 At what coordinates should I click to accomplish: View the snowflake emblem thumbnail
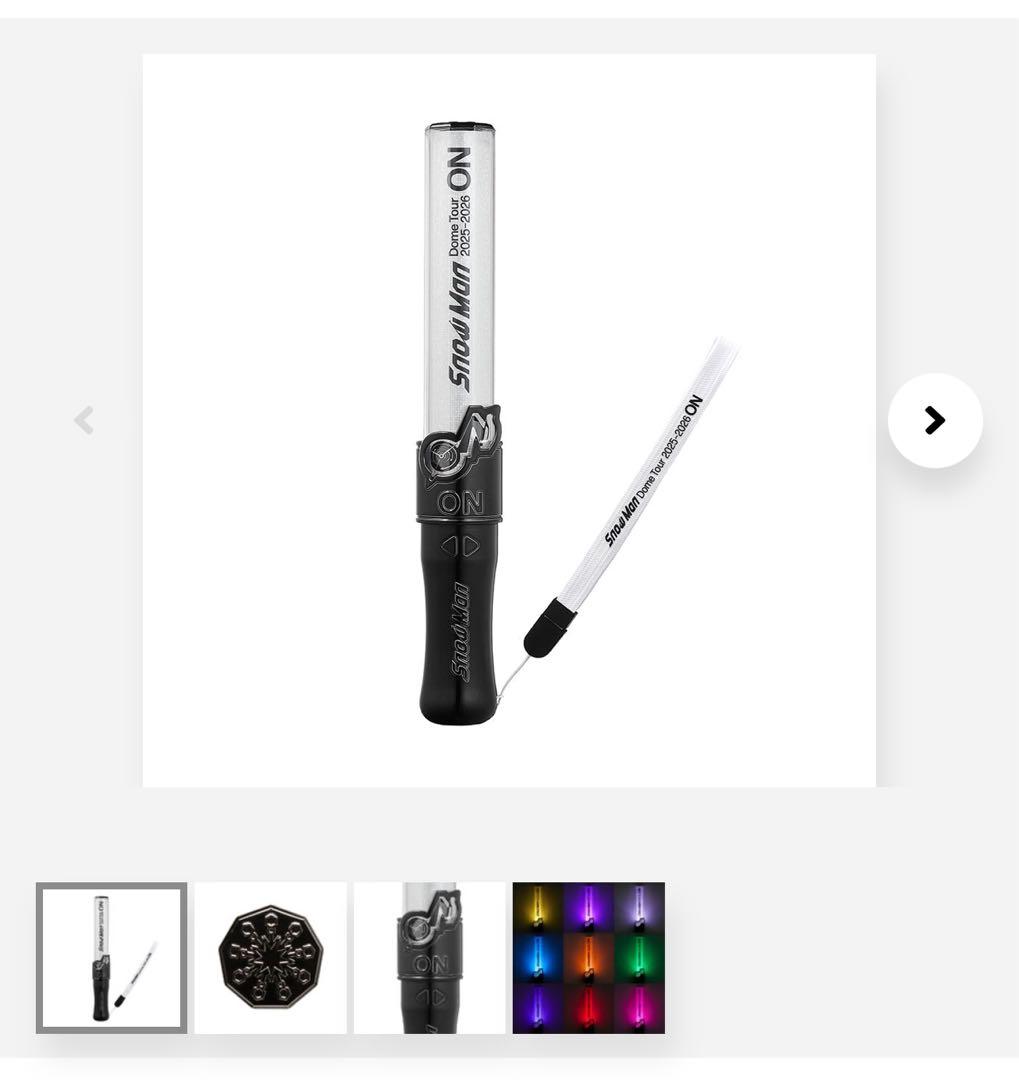[270, 958]
